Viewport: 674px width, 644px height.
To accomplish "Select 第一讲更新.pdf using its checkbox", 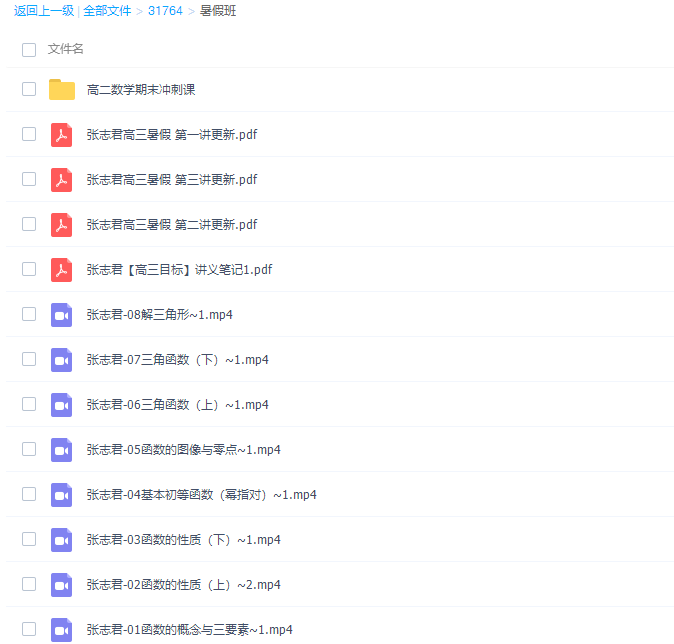I will (29, 134).
